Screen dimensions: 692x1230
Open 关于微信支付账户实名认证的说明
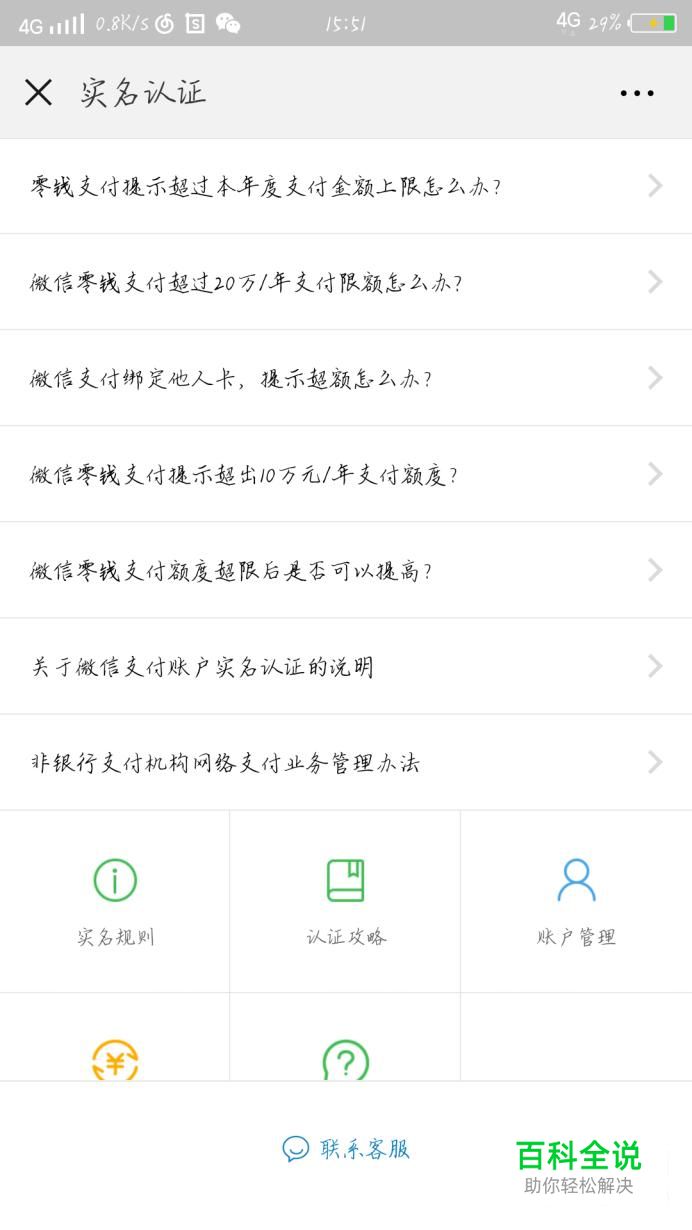(x=346, y=666)
